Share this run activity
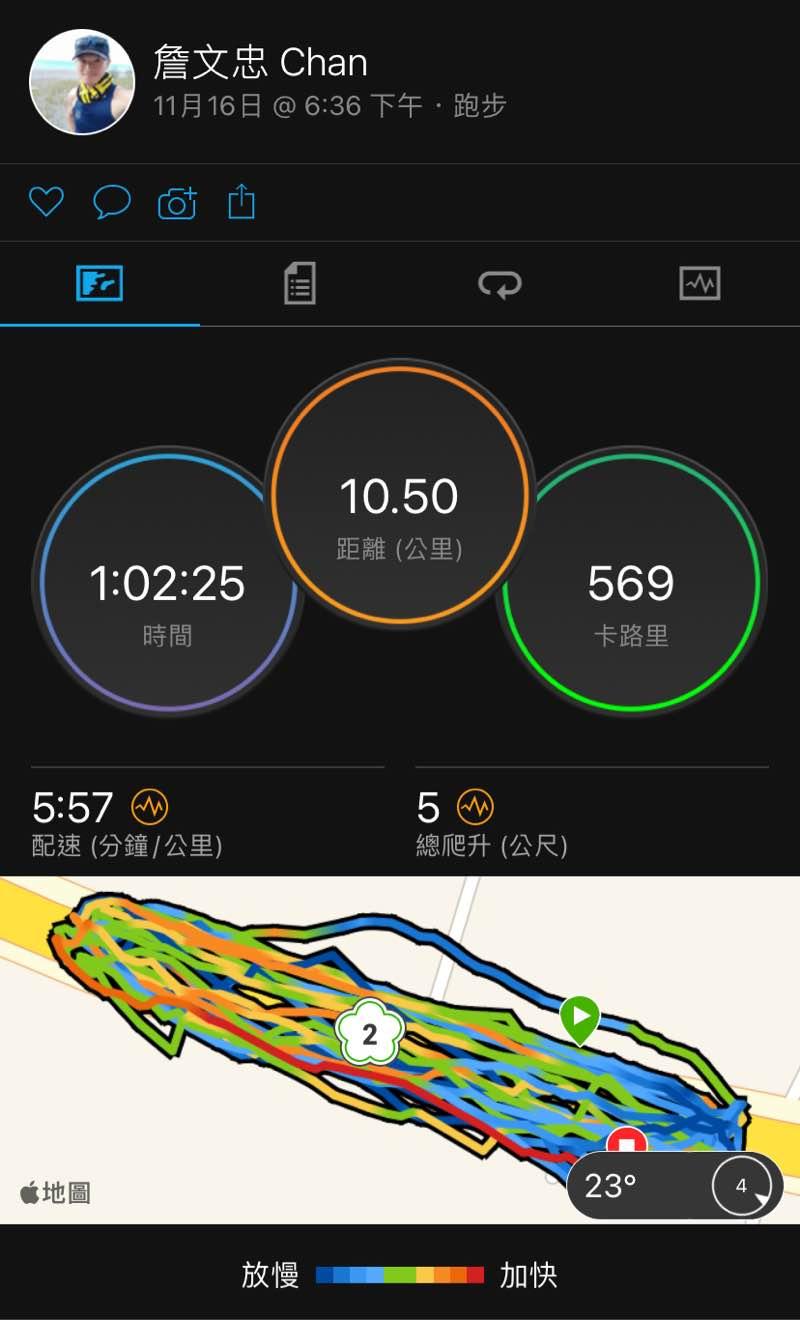The height and width of the screenshot is (1320, 800). tap(242, 202)
